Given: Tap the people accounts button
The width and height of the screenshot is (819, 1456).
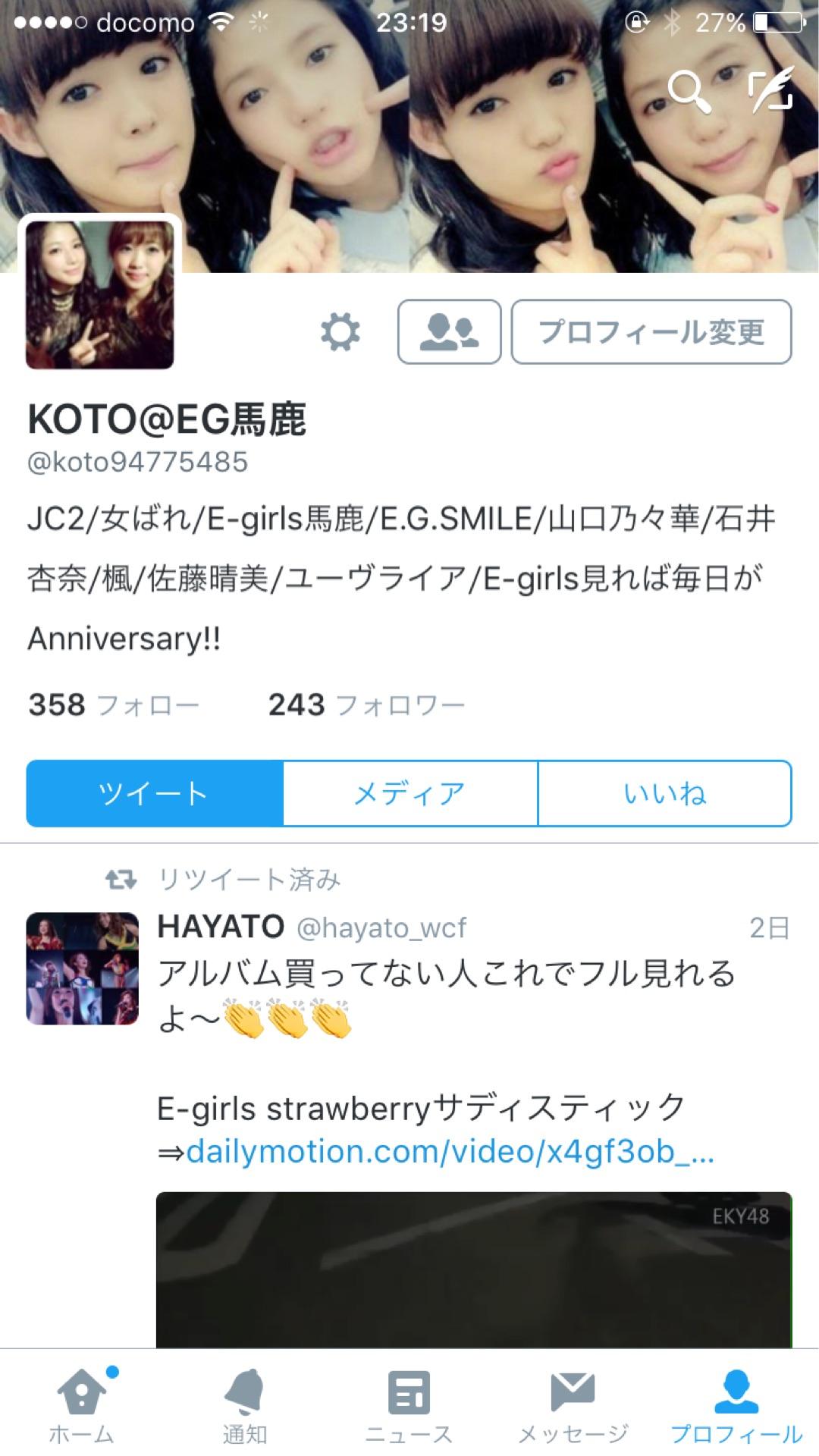Looking at the screenshot, I should [449, 332].
